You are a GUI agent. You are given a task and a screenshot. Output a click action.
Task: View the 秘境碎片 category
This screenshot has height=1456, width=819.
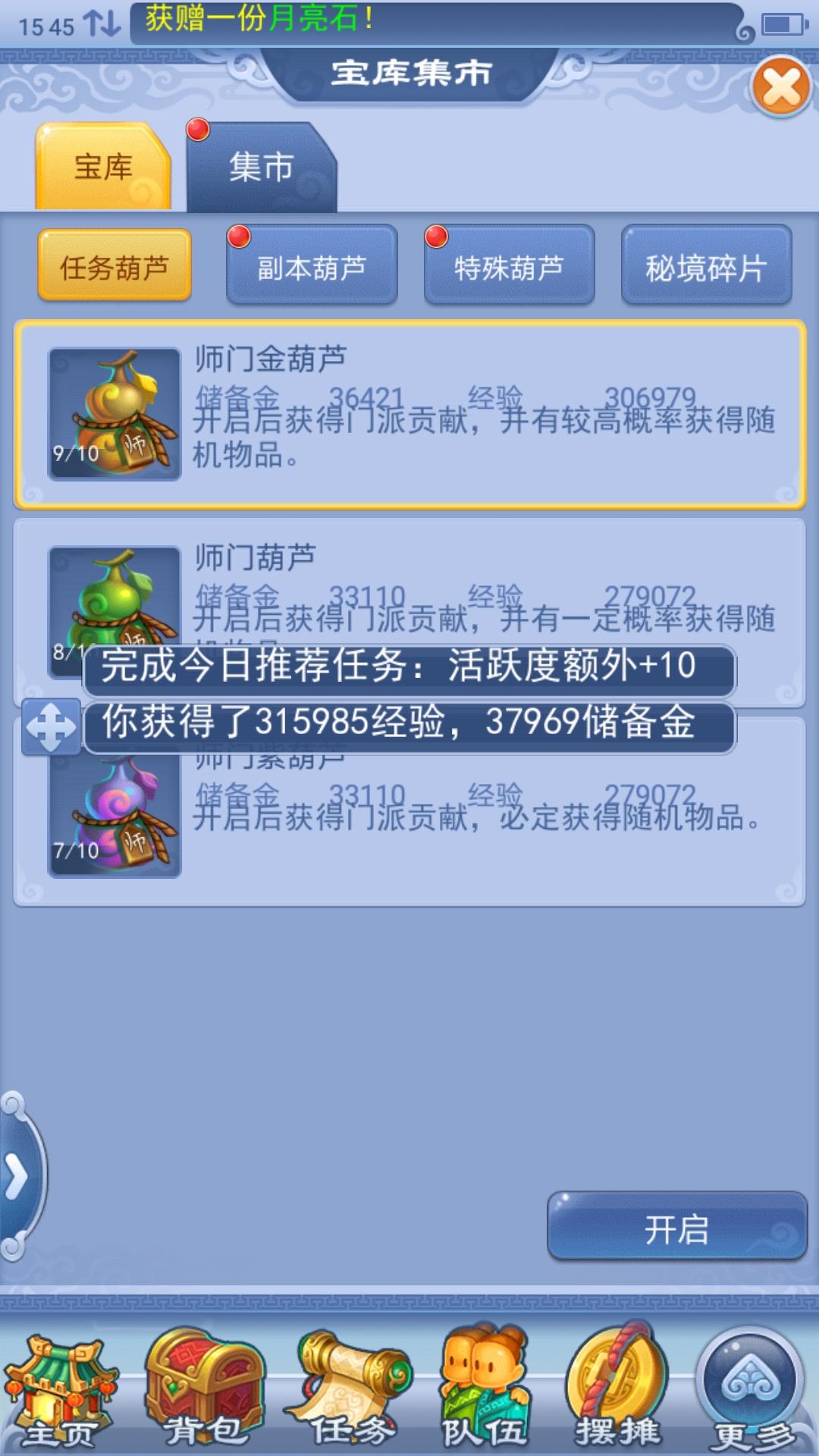point(706,267)
